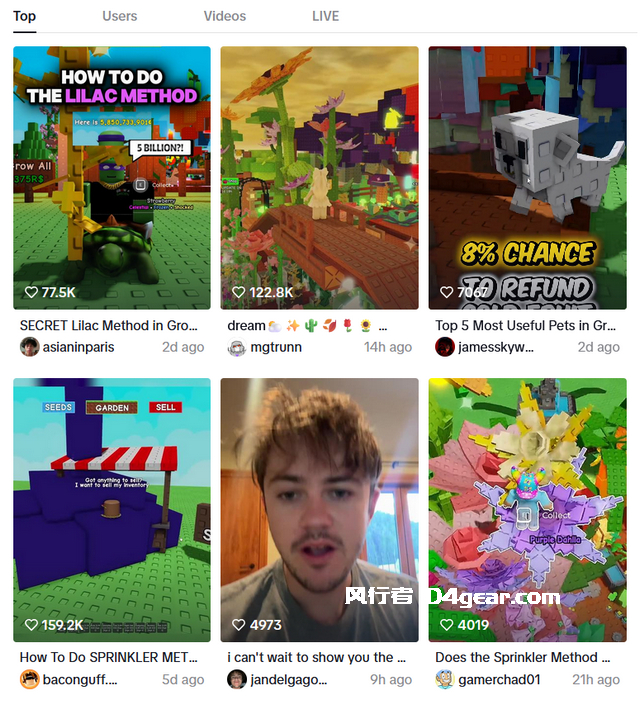Open gamerchad01's profile
Viewport: 640px width, 705px height.
[x=498, y=679]
